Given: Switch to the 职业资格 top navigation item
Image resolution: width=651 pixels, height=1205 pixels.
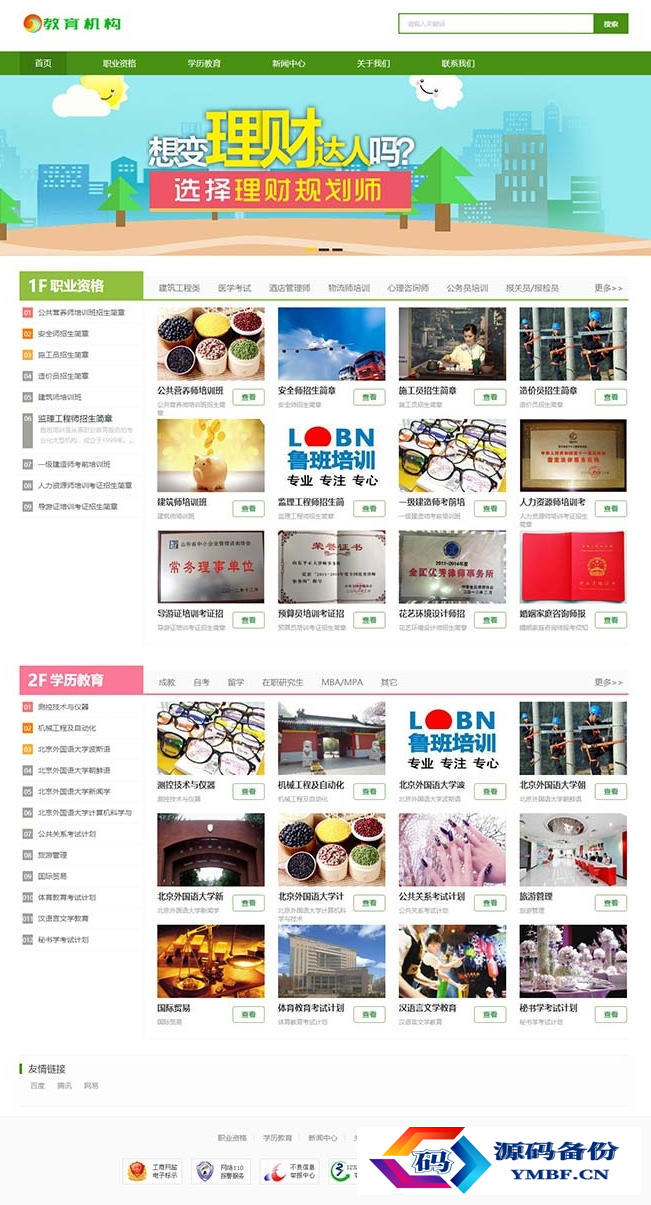Looking at the screenshot, I should point(119,63).
